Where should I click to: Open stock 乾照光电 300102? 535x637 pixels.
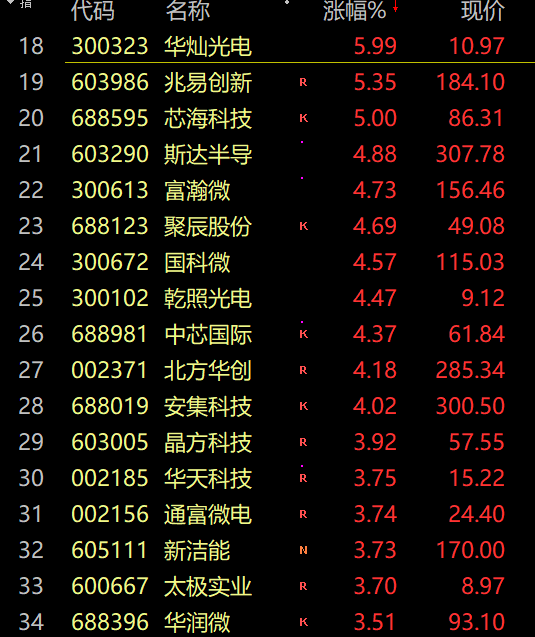267,298
